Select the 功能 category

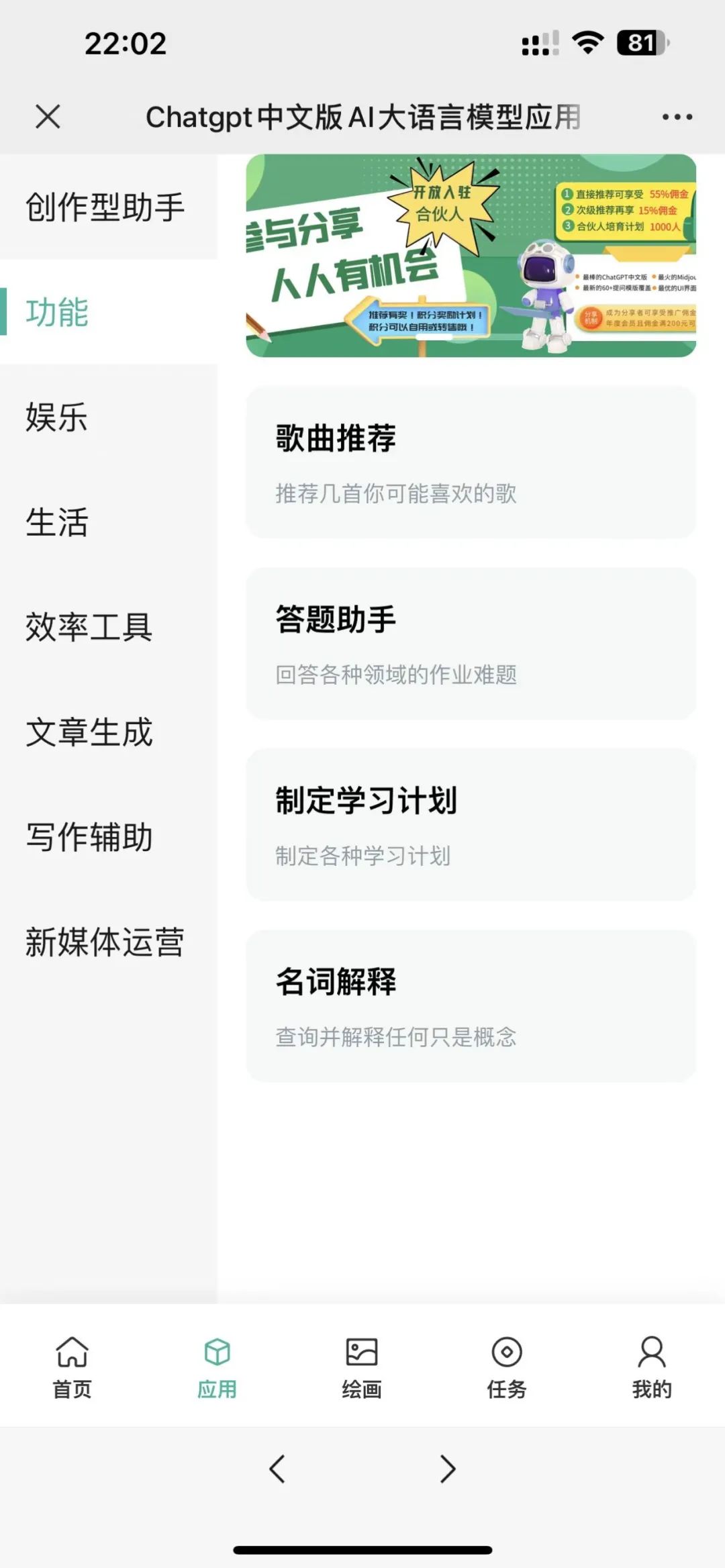coord(109,312)
